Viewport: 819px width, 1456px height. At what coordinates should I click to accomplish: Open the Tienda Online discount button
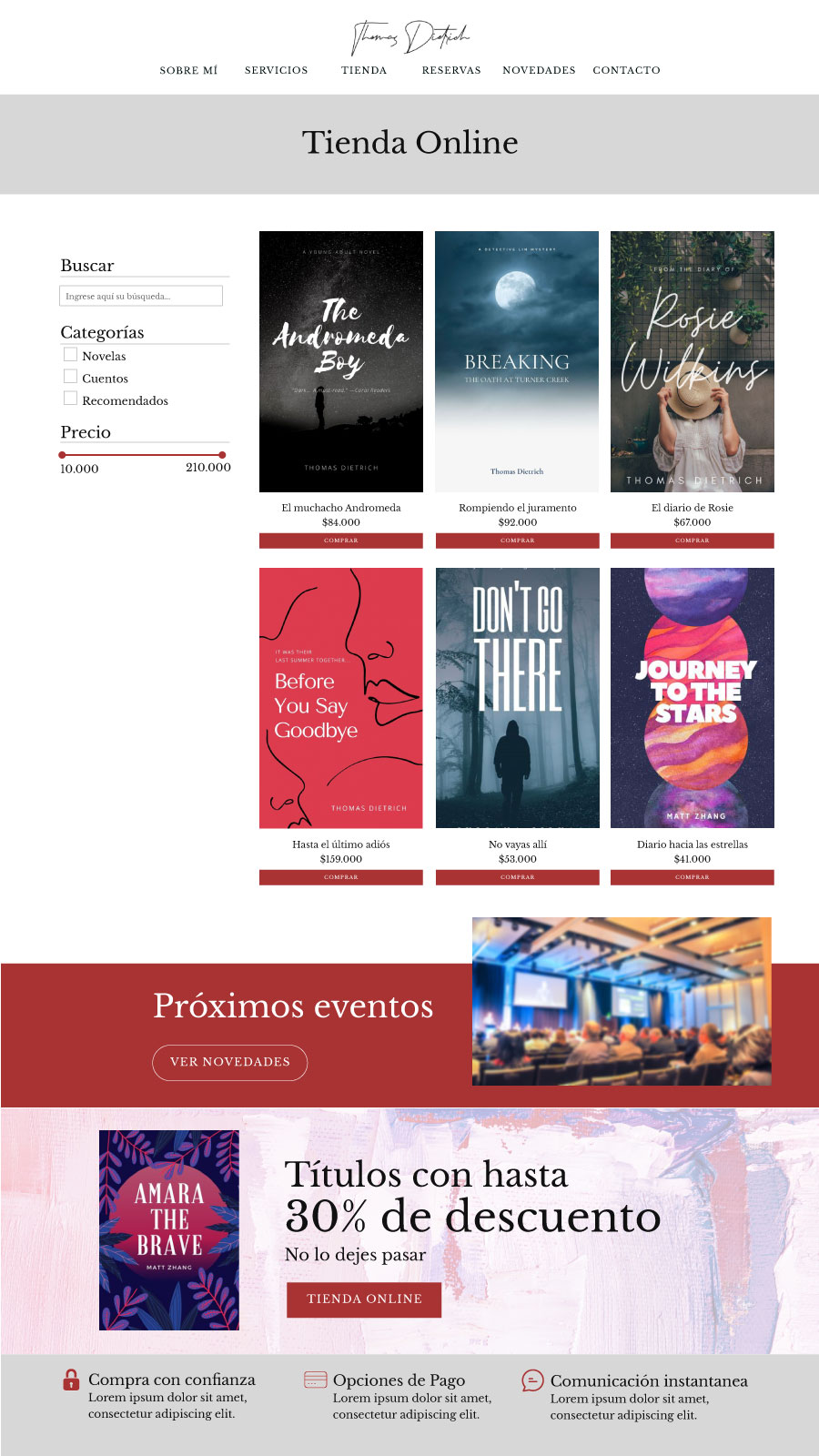tap(364, 1299)
